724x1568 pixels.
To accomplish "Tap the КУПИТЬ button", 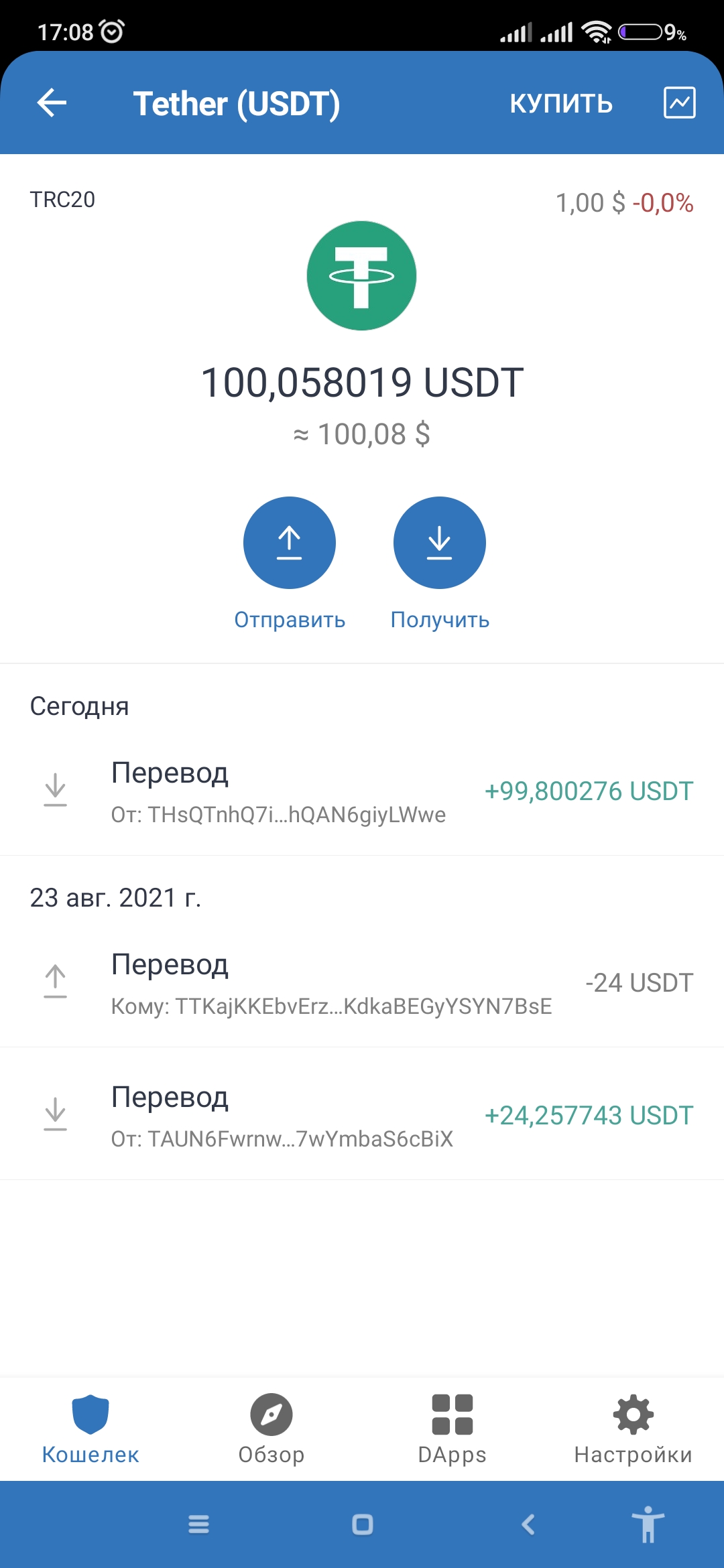I will [x=561, y=103].
